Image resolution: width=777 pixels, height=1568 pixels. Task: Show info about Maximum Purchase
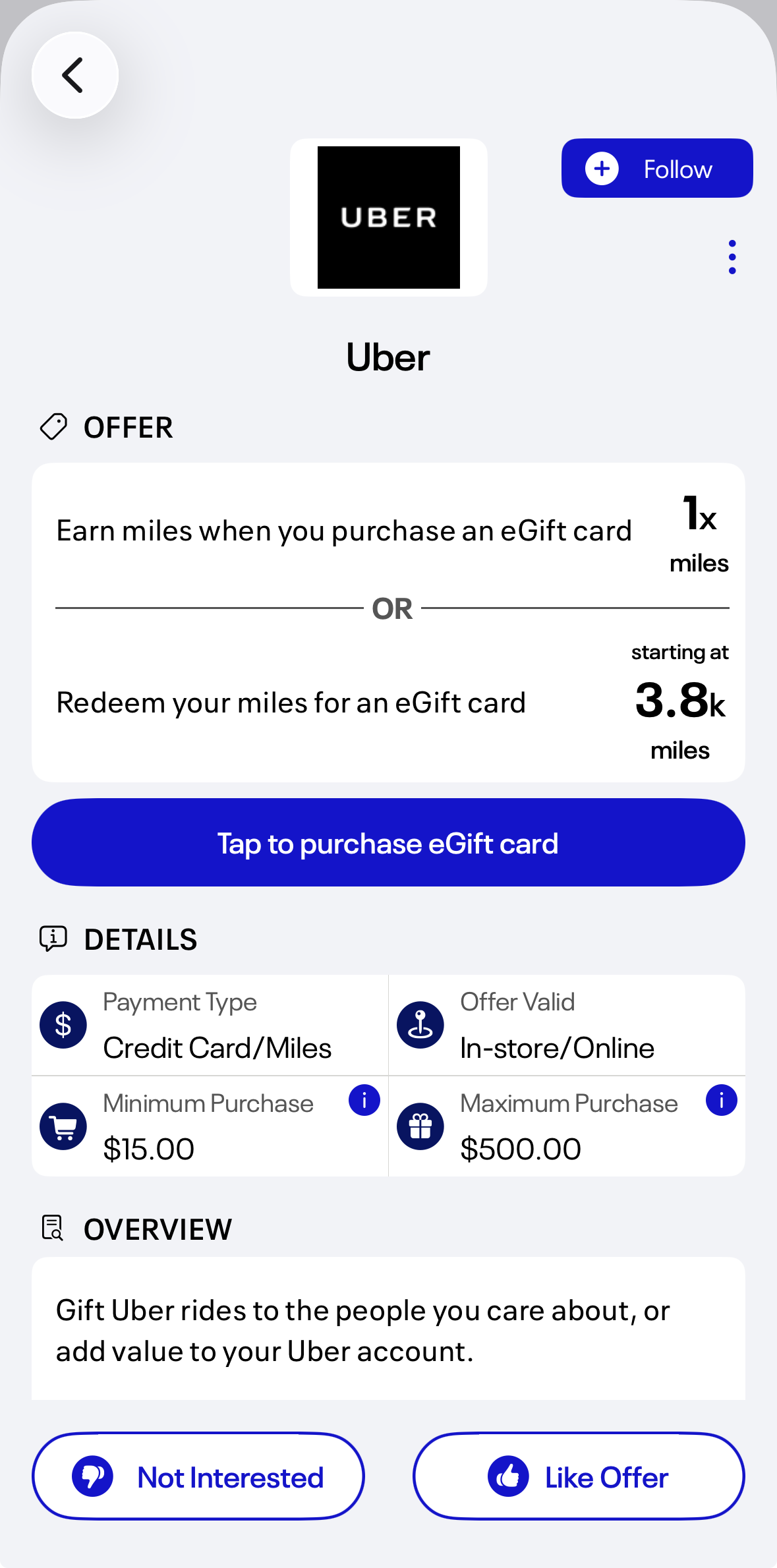click(x=722, y=1100)
